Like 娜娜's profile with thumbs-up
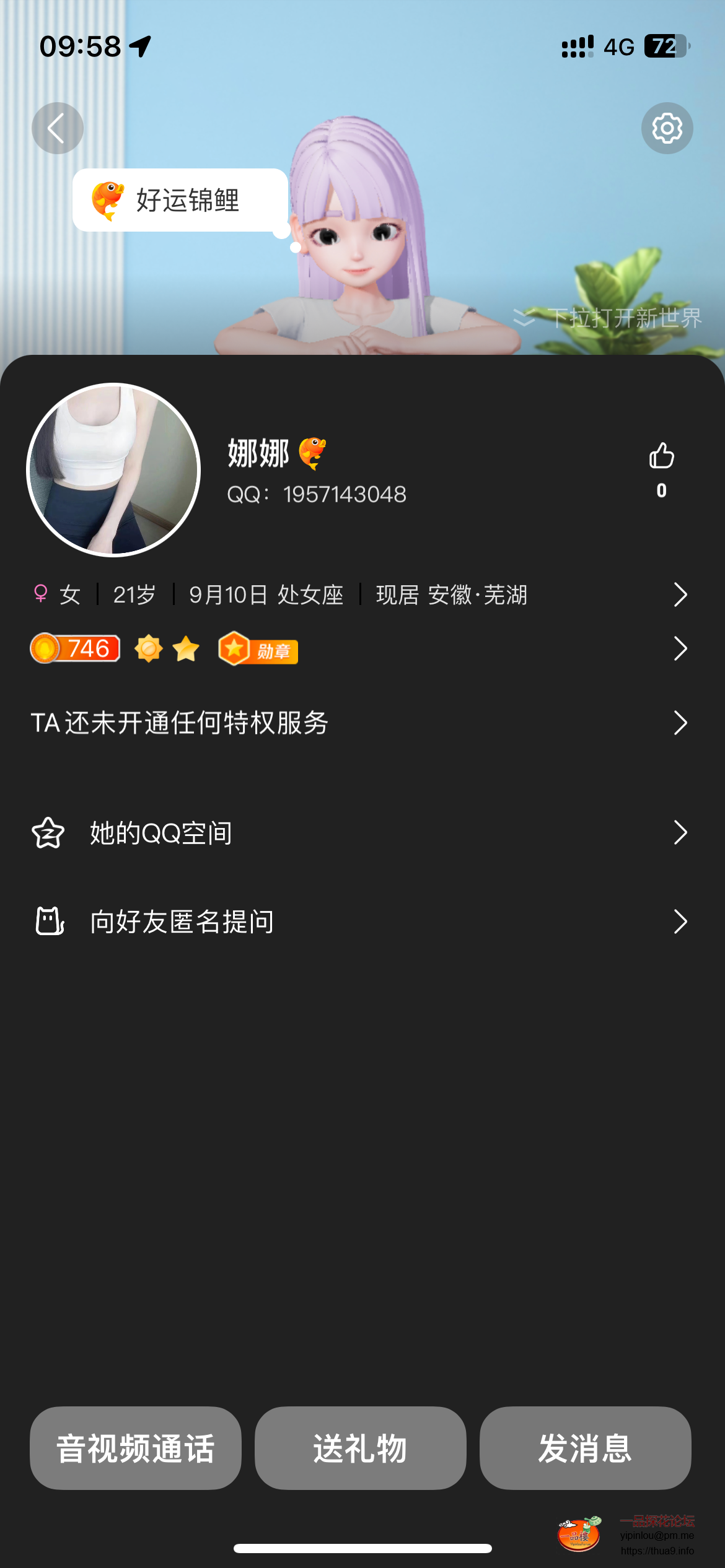The height and width of the screenshot is (1568, 725). [661, 457]
